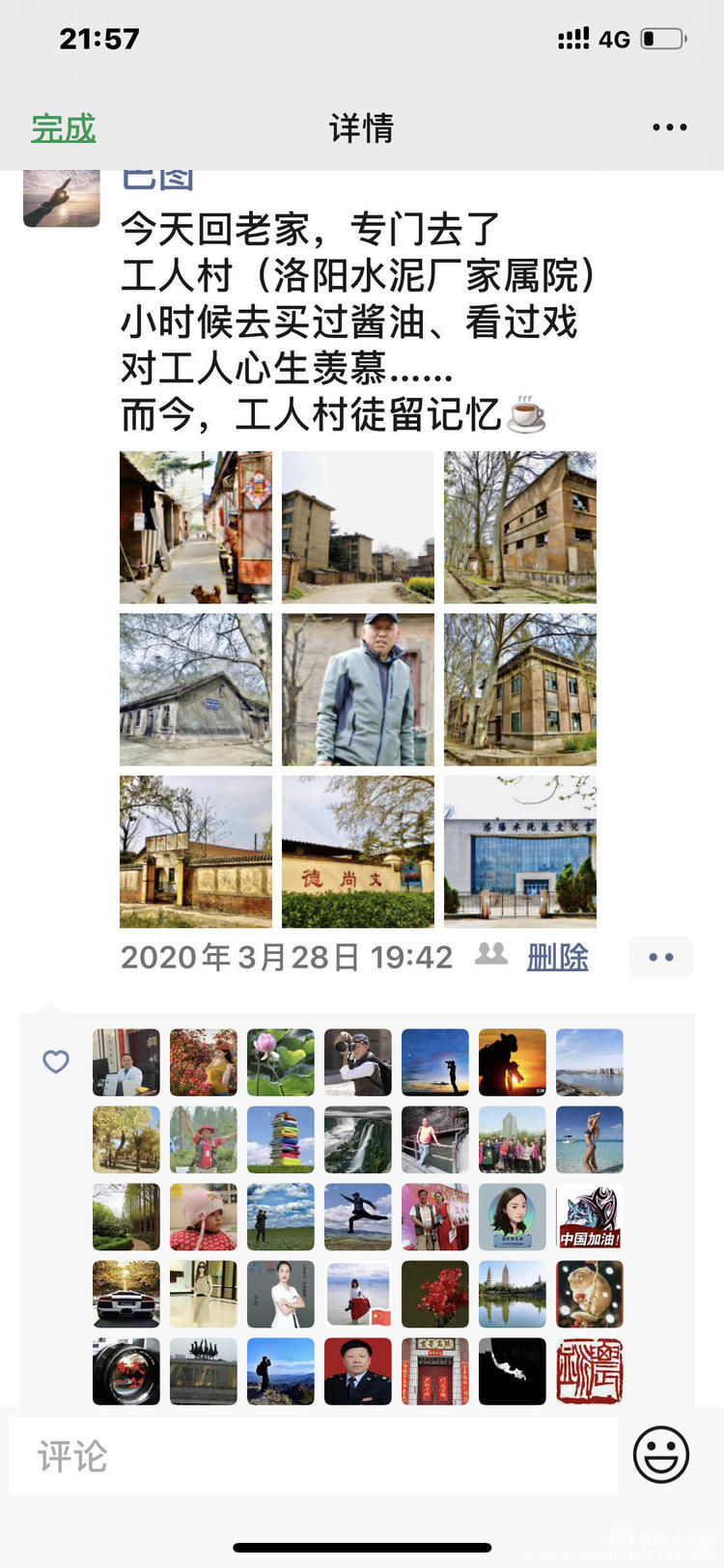Tap the battery indicator in the status bar
724x1568 pixels.
pos(660,38)
